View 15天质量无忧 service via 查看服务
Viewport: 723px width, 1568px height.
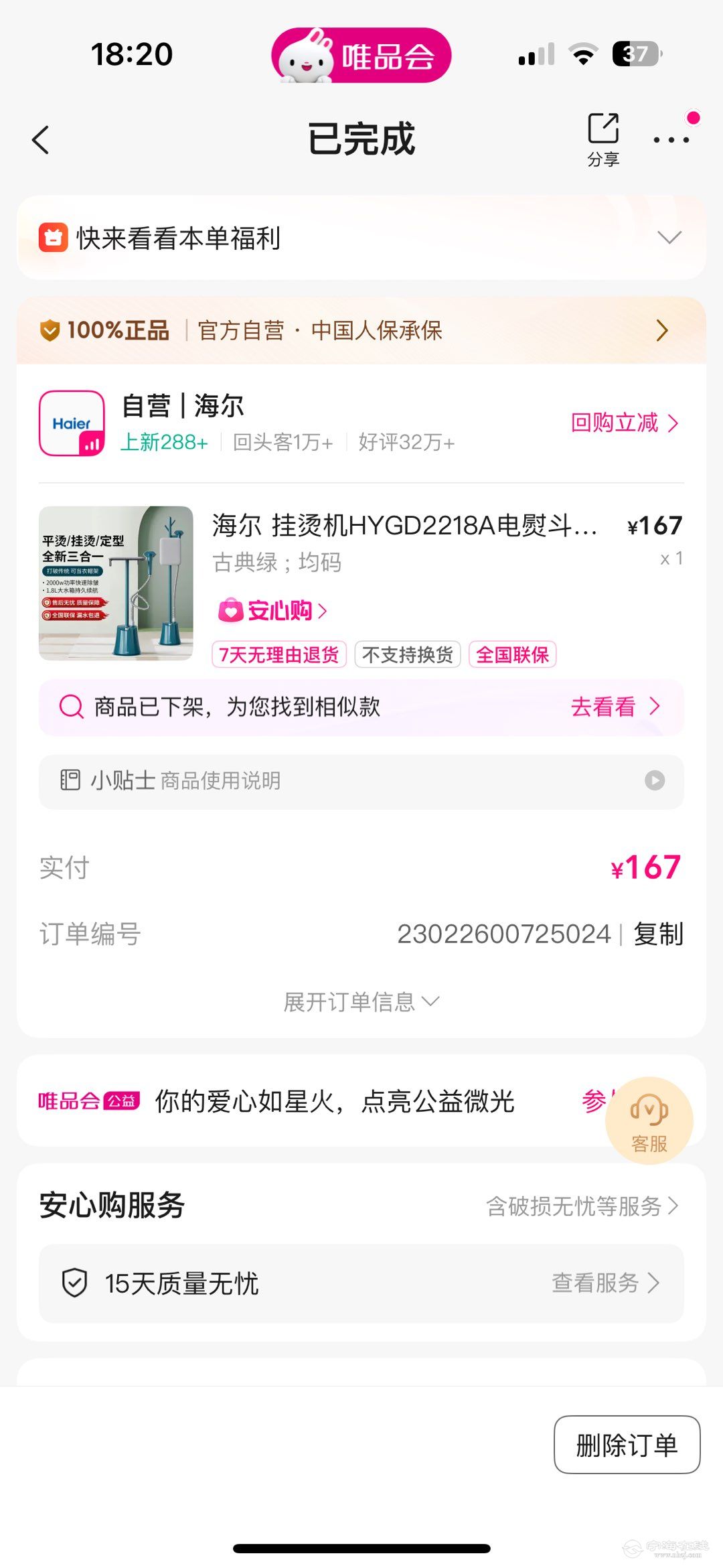(605, 1283)
